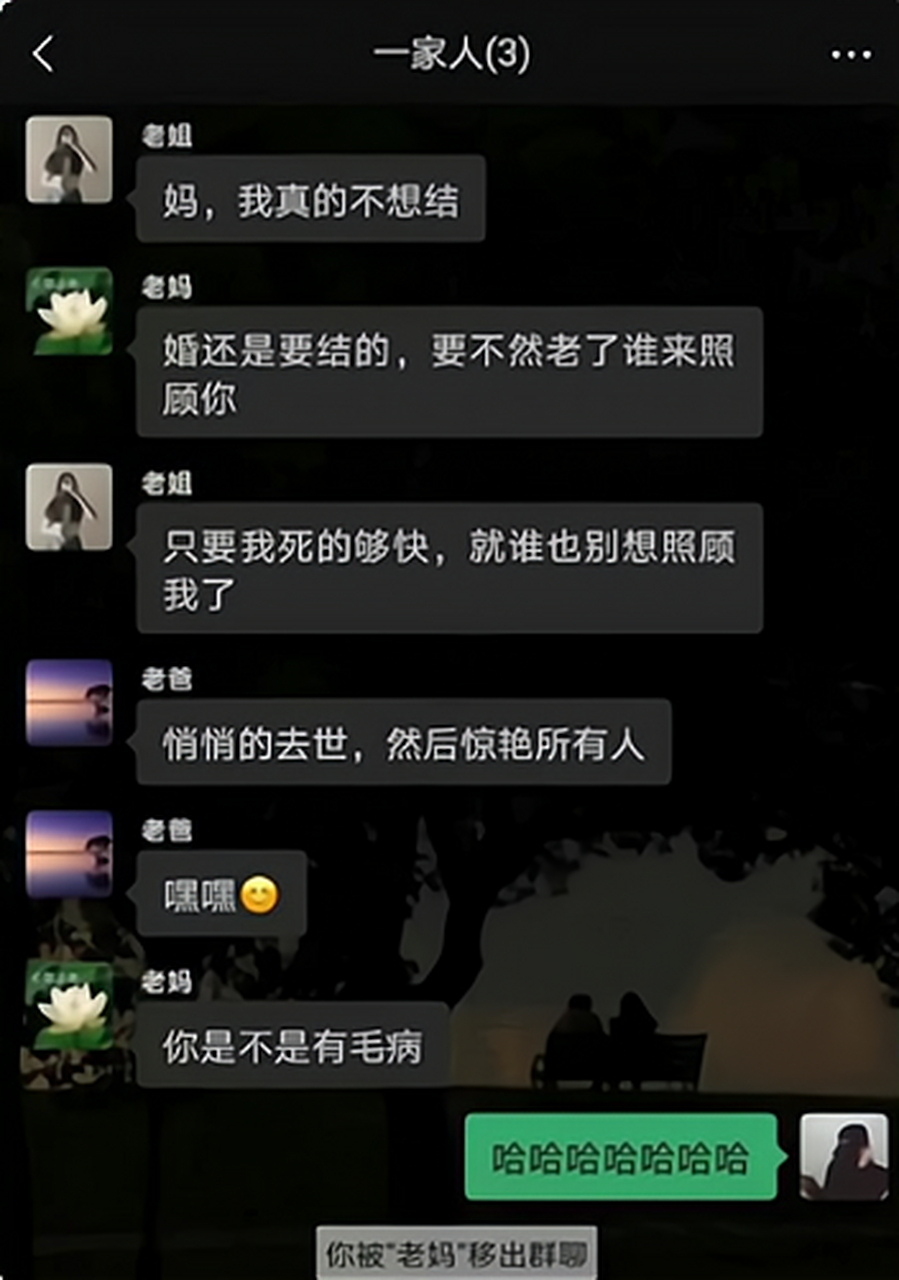This screenshot has width=899, height=1280.
Task: Click the message 妈，我真的不想结
Action: (x=310, y=199)
